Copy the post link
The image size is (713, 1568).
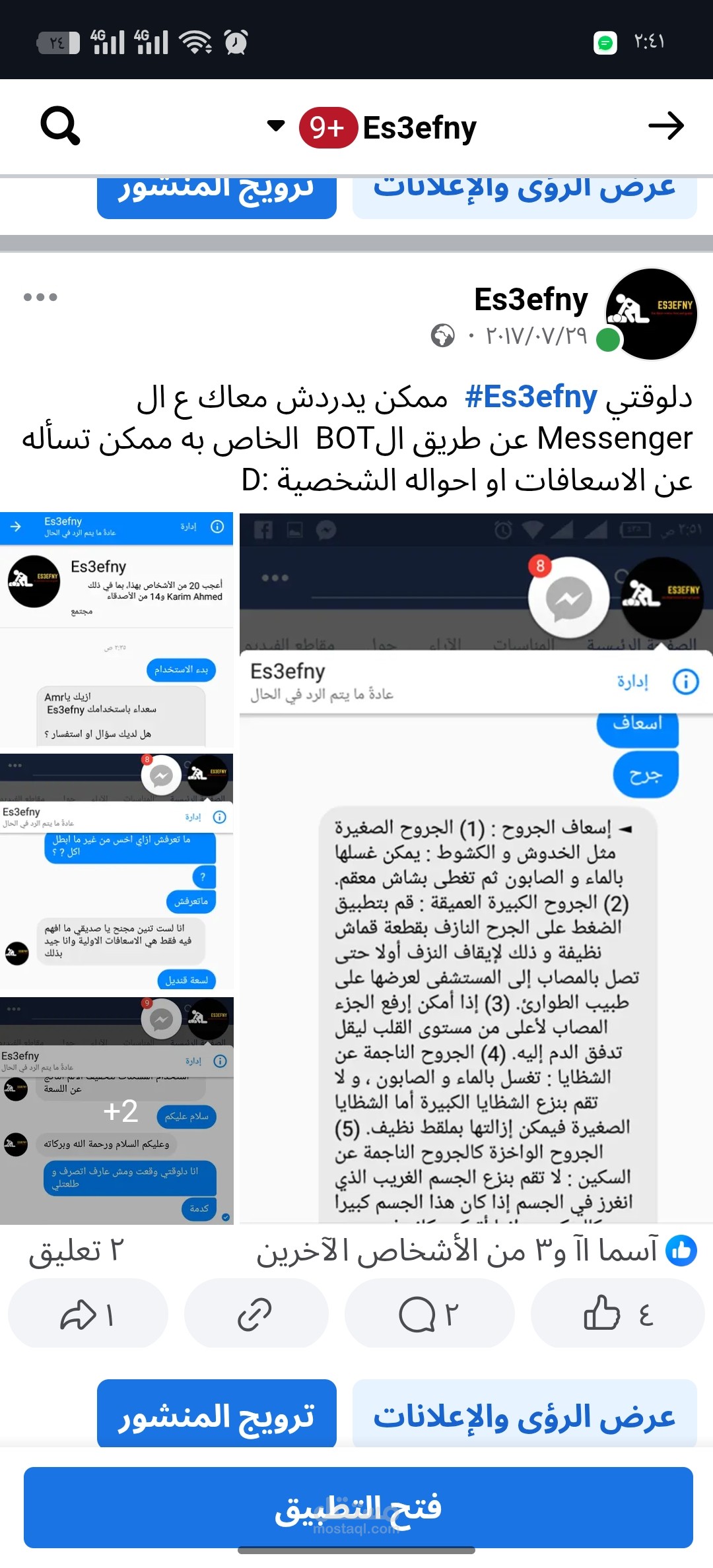click(x=256, y=1313)
